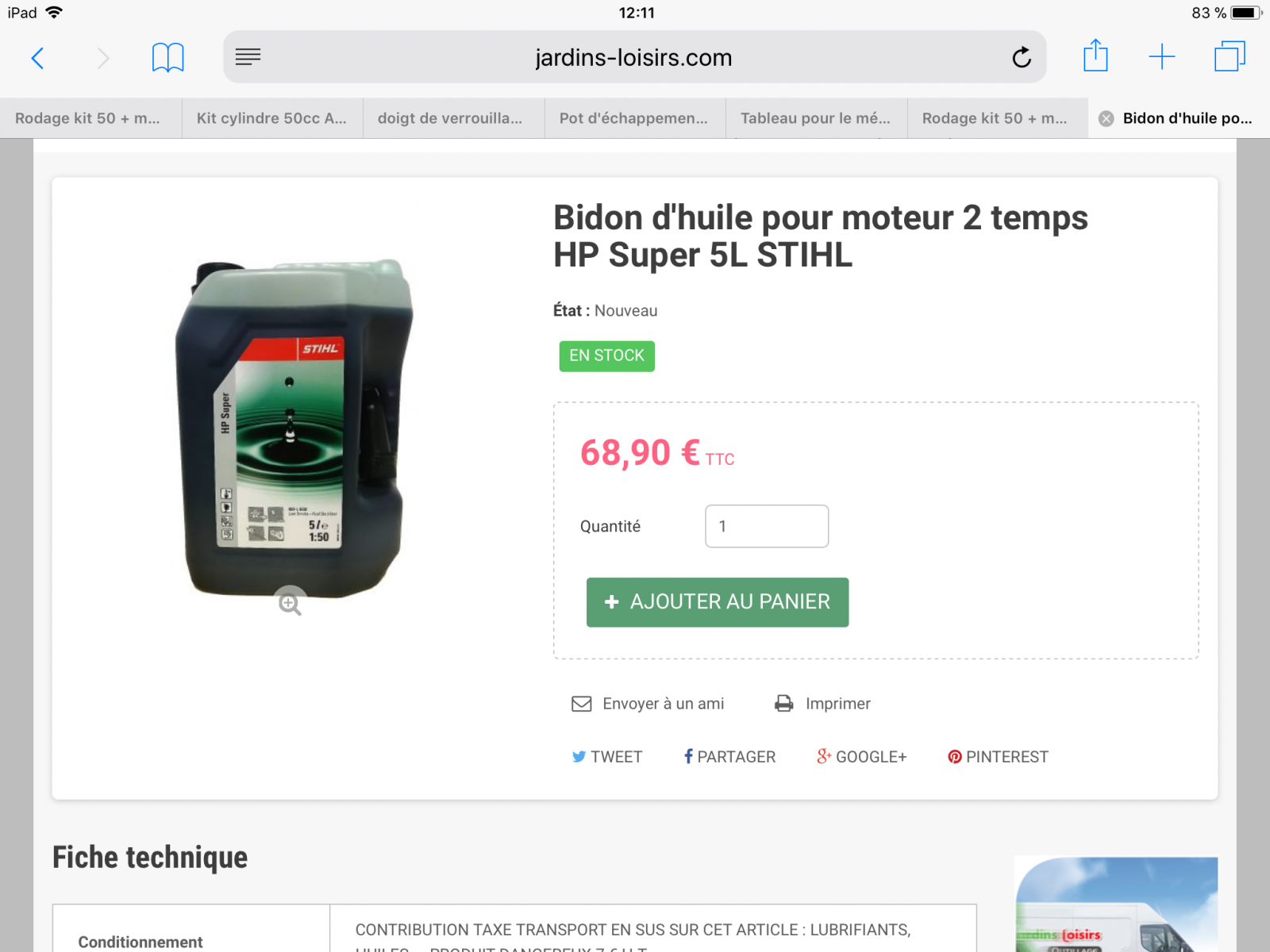Screen dimensions: 1270x952
Task: Close the Bidon d'huile tab
Action: 1106,119
